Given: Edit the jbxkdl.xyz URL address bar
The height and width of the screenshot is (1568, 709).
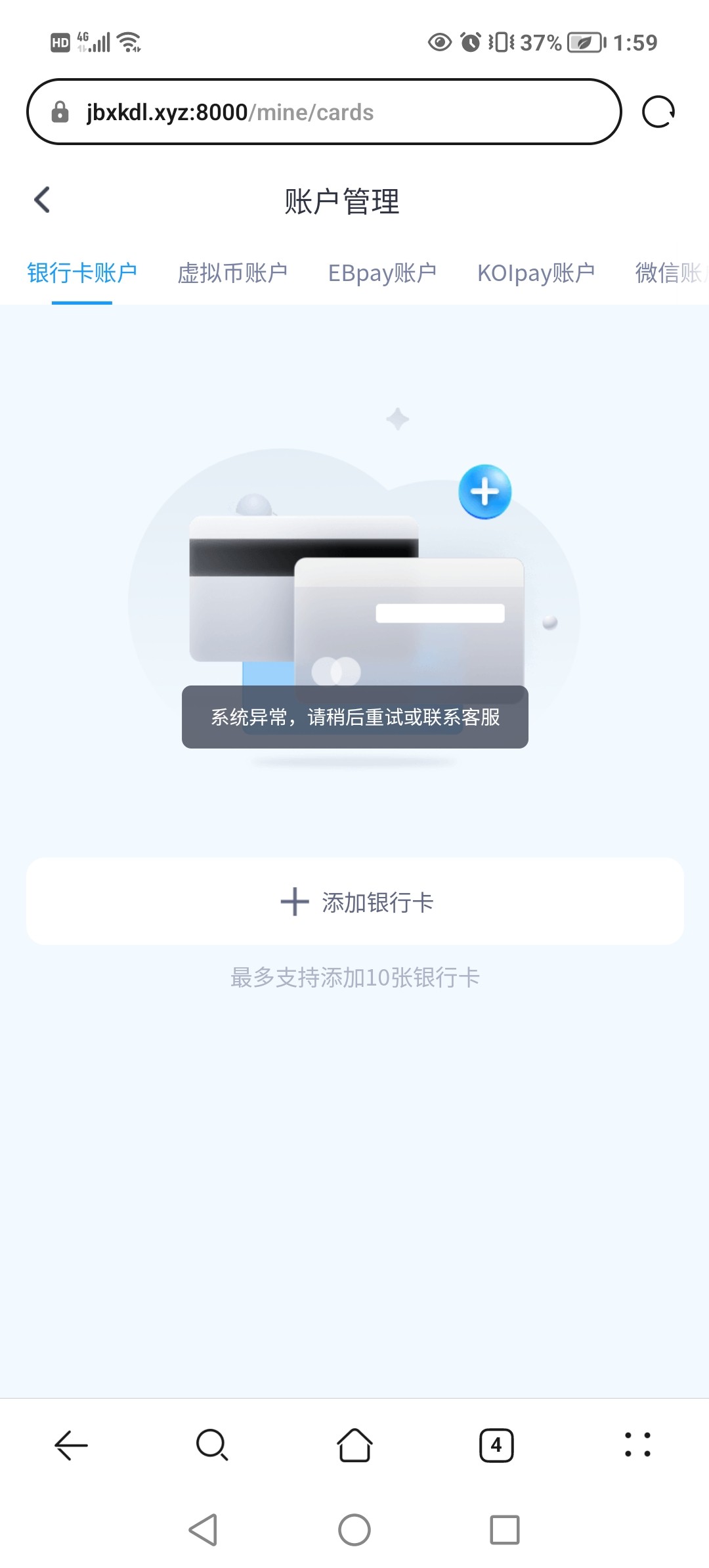Looking at the screenshot, I should [322, 112].
